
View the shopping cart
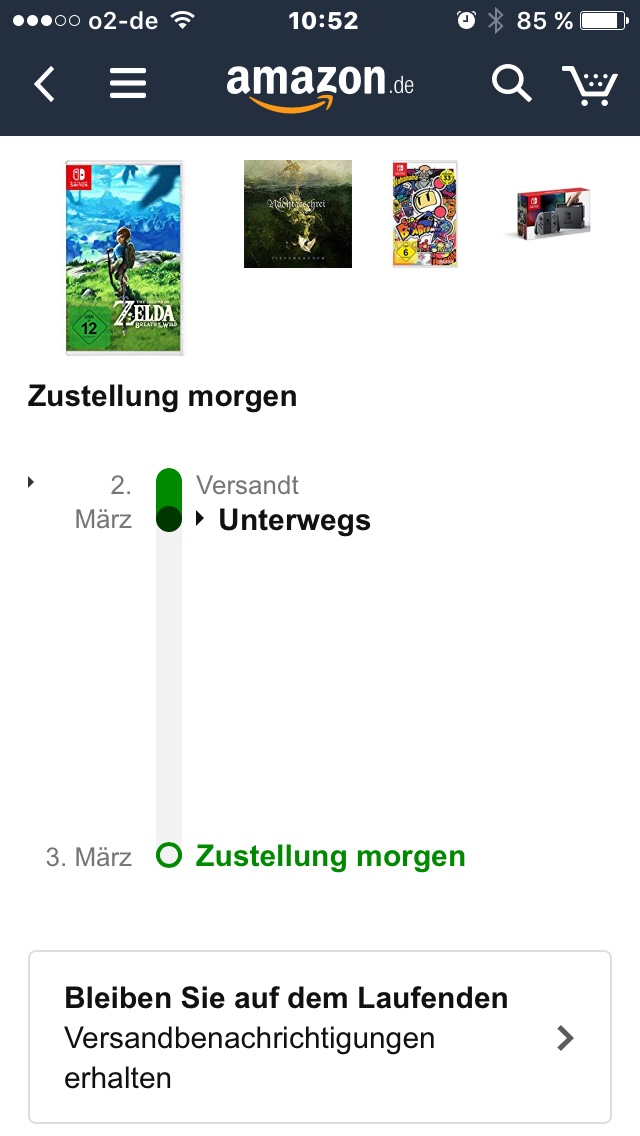coord(589,85)
